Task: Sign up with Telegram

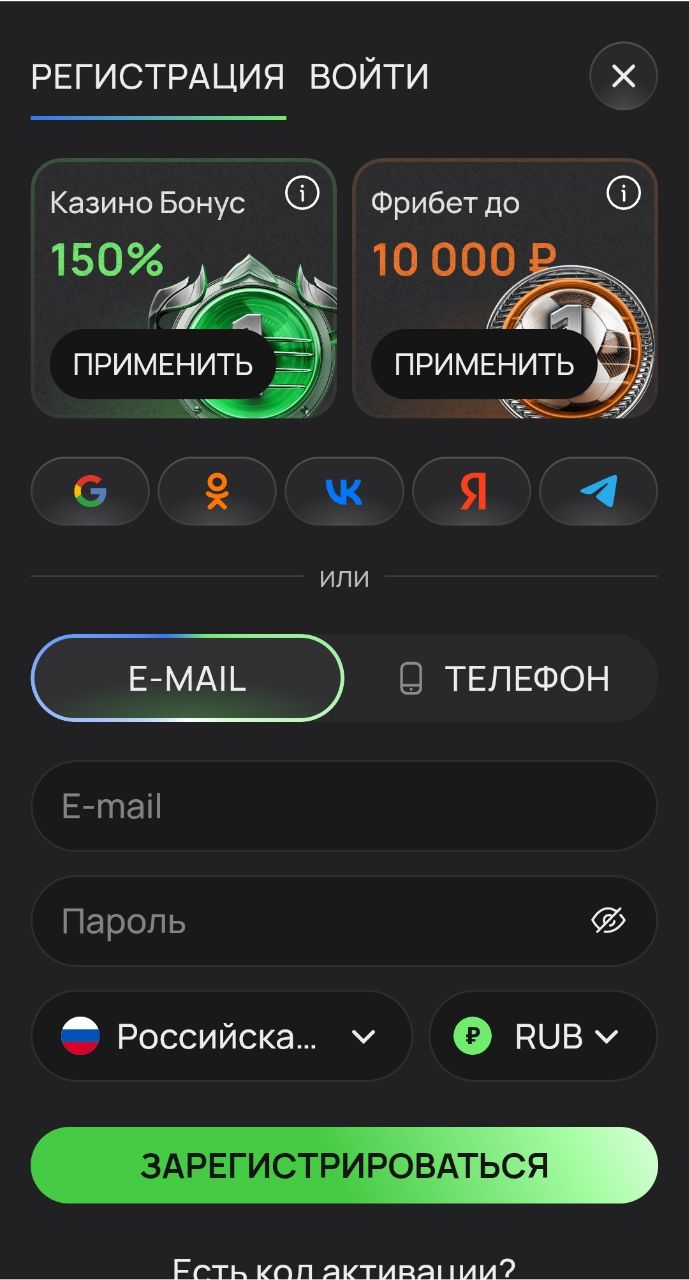Action: 598,491
